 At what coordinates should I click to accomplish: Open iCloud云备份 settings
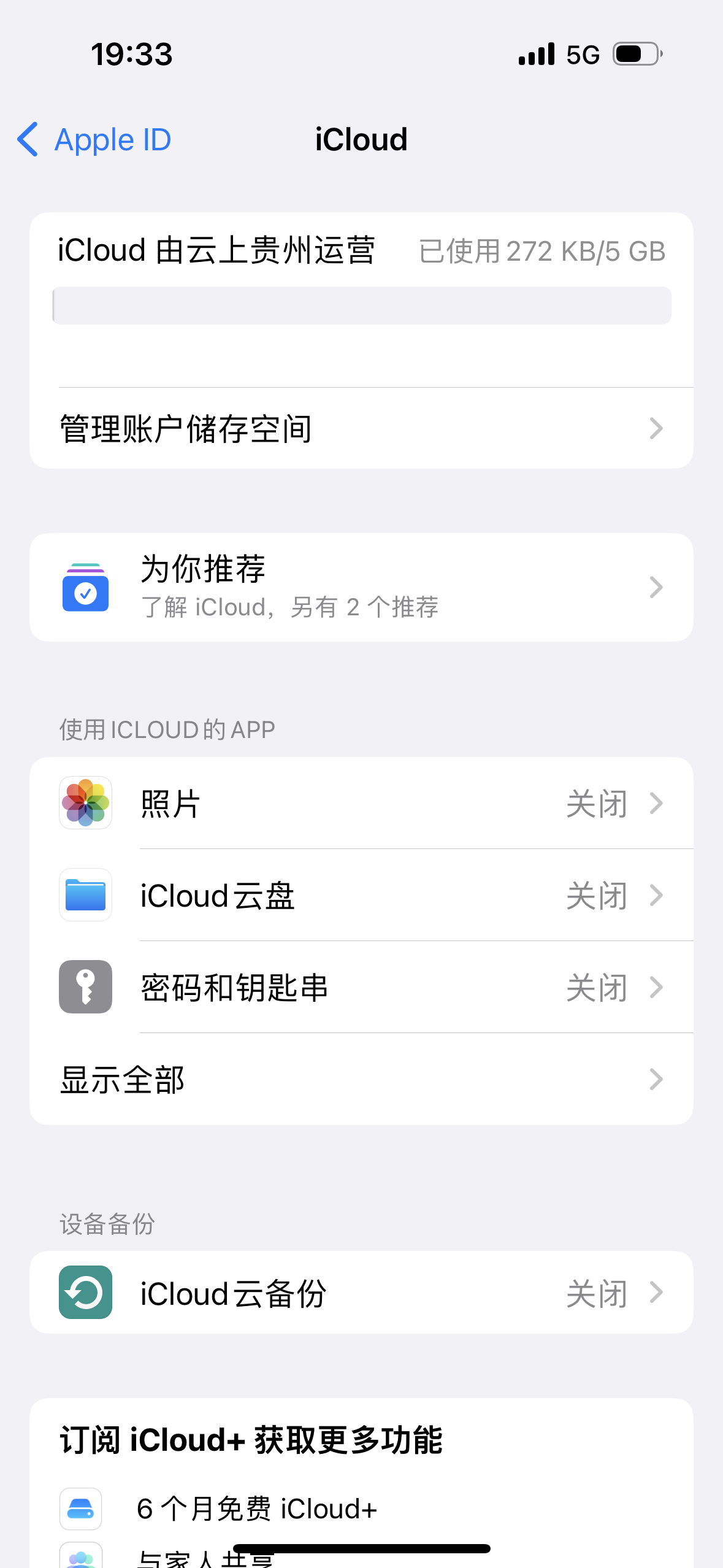361,1293
